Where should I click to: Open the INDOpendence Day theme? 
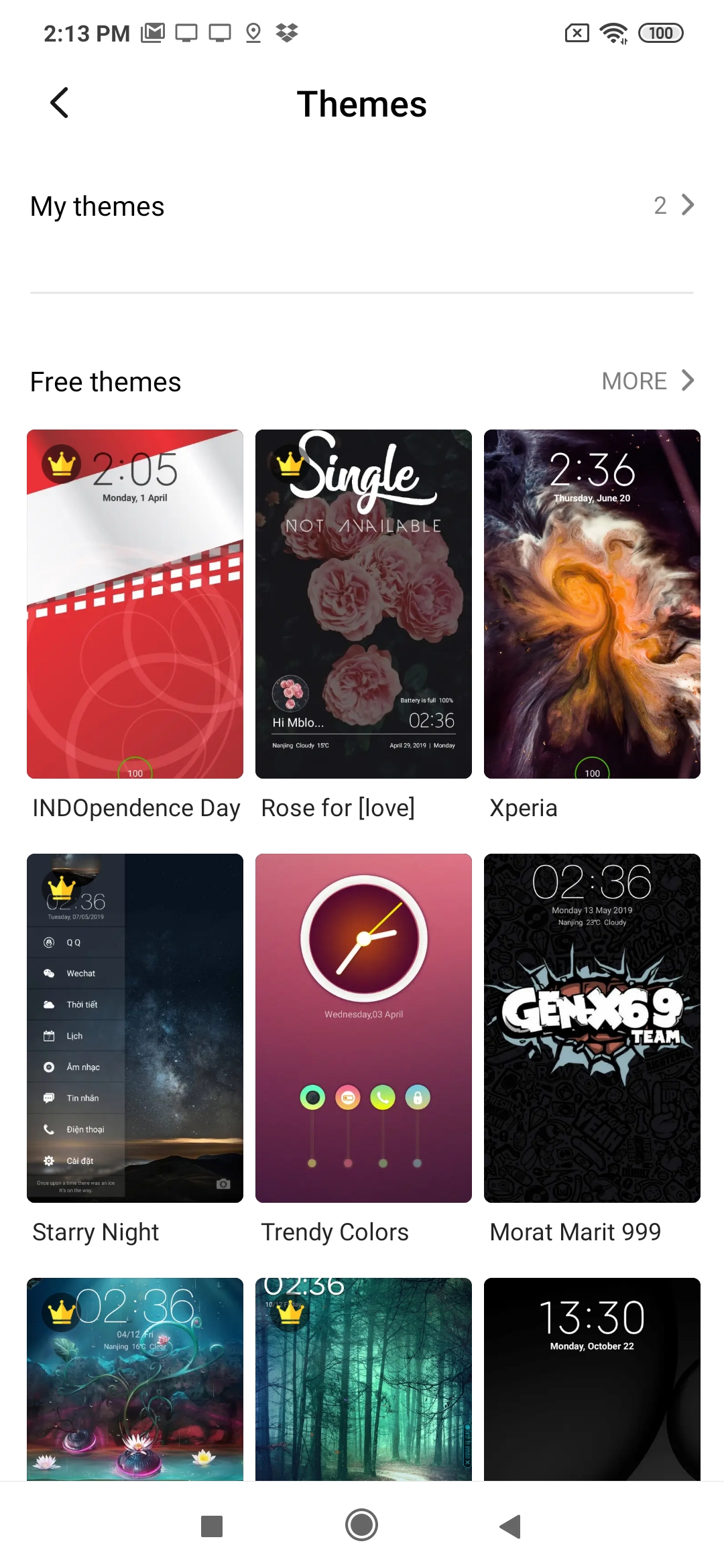(x=135, y=604)
